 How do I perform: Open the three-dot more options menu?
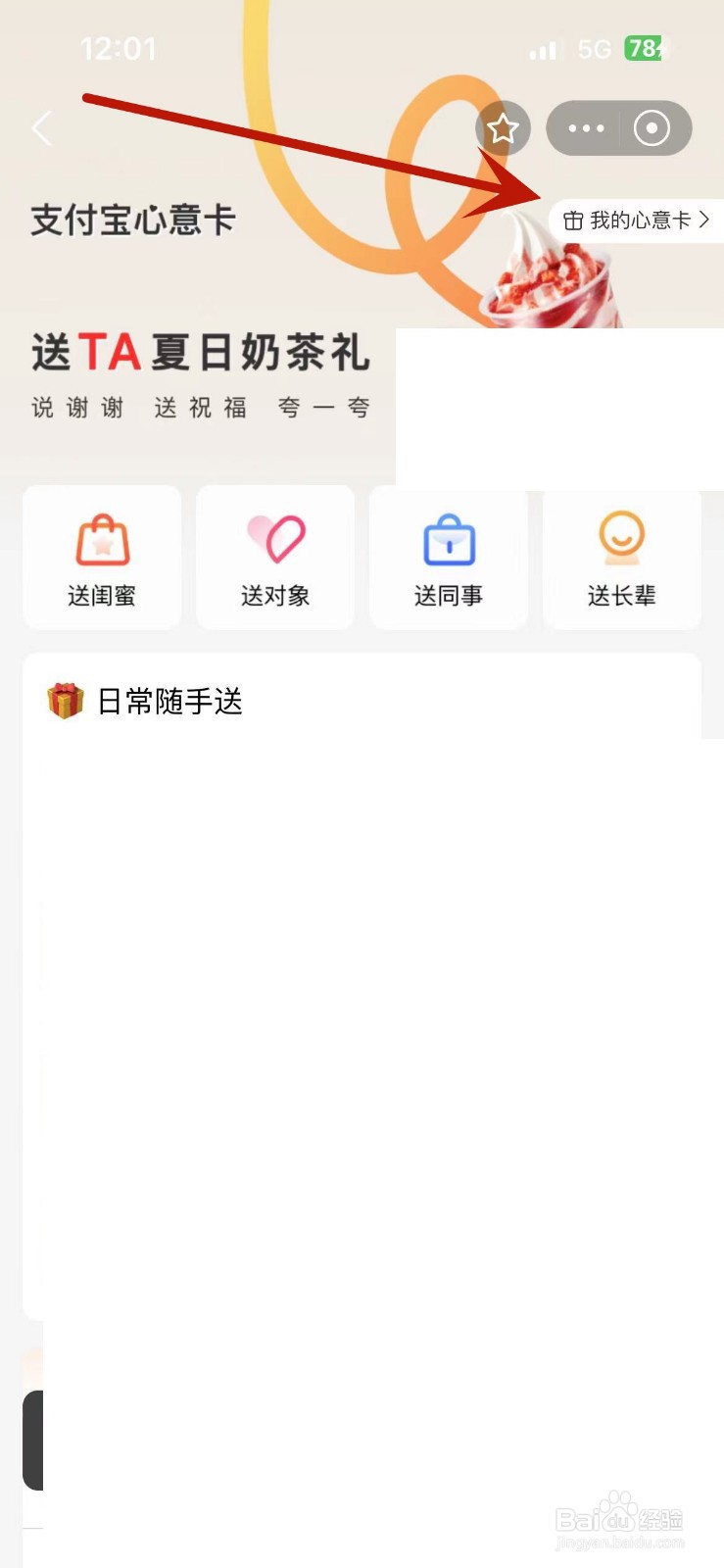(586, 128)
